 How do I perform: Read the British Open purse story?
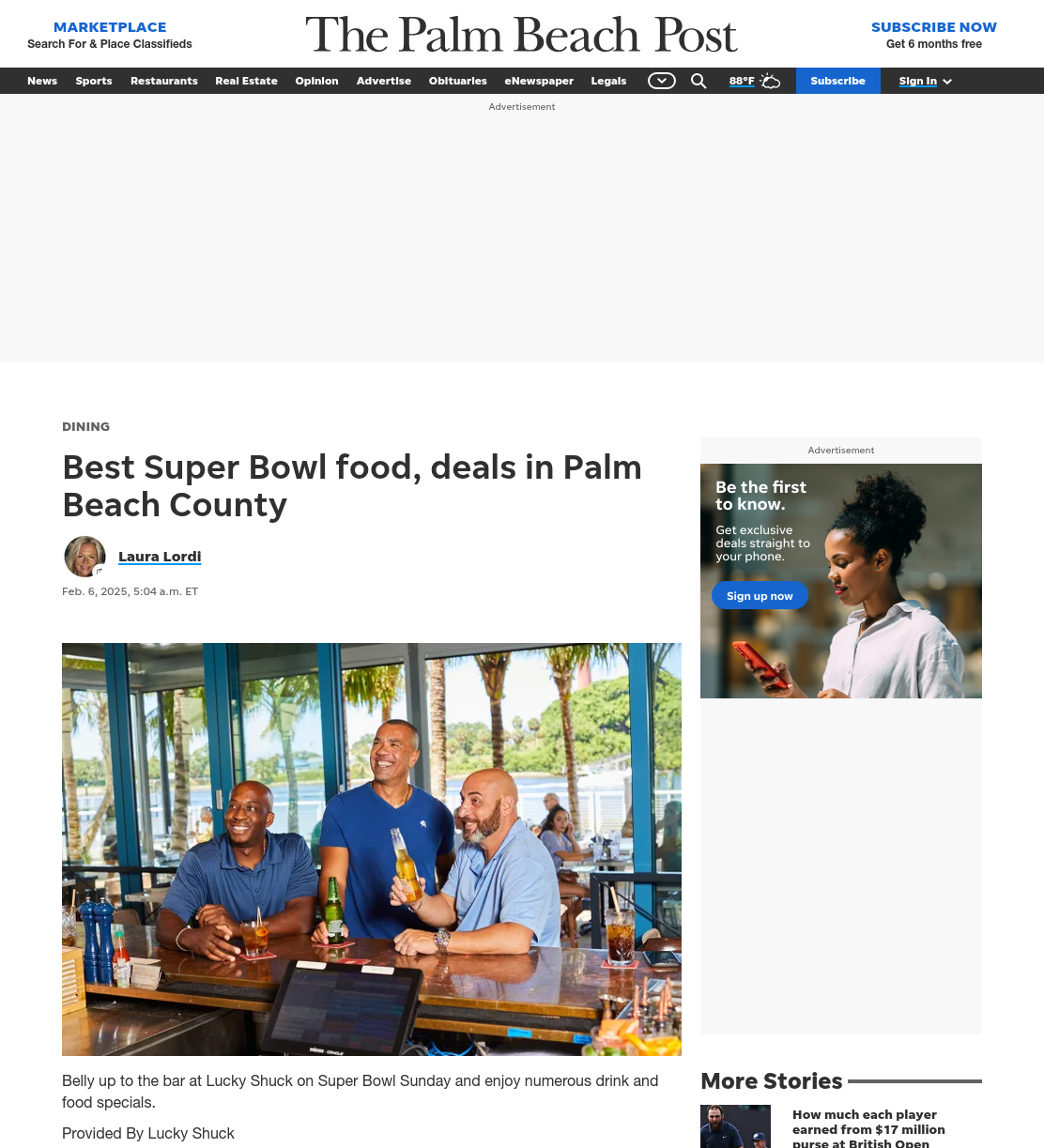[x=868, y=1128]
